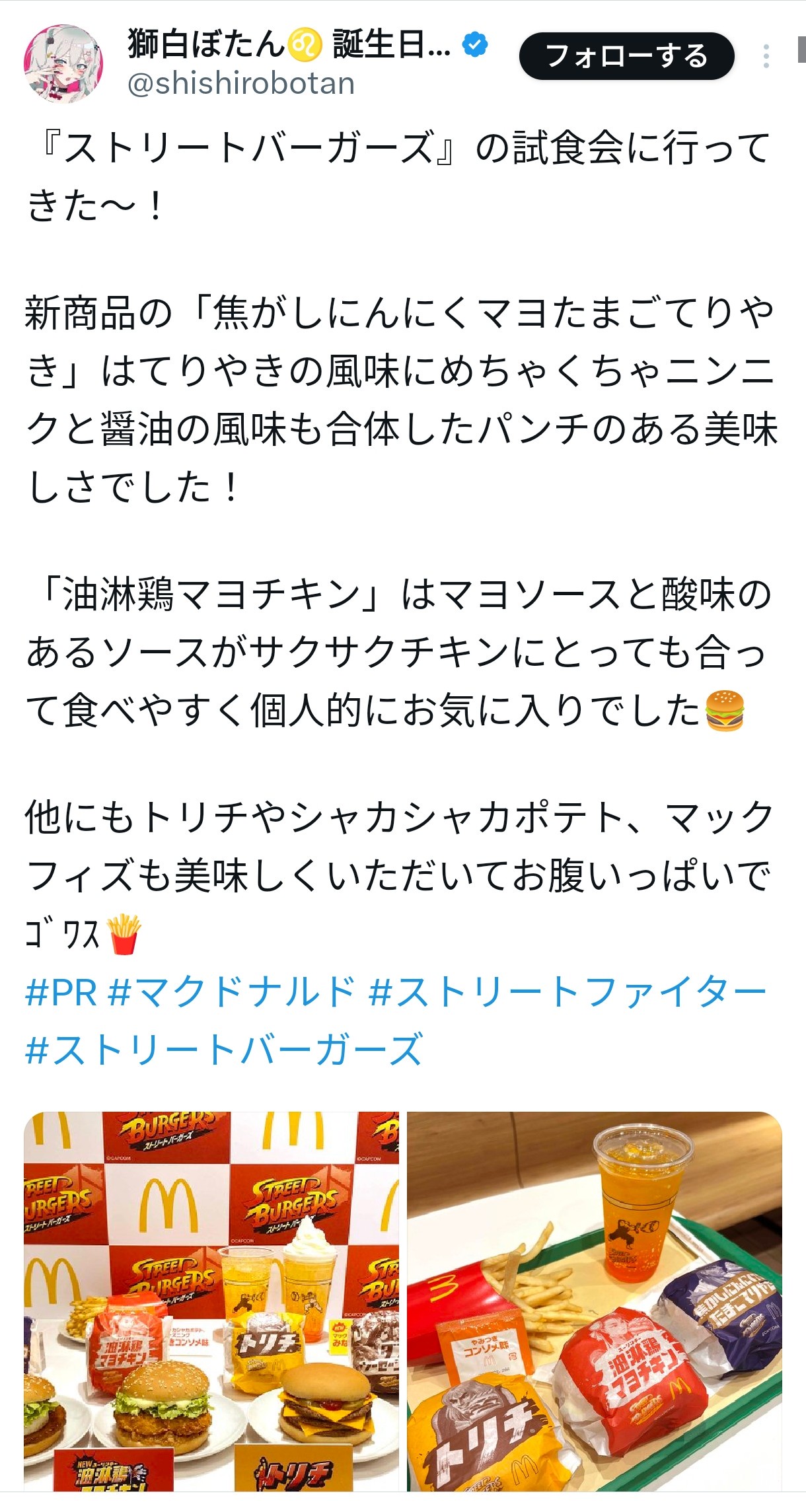Open the #ストリートファイター hashtag

point(568,991)
